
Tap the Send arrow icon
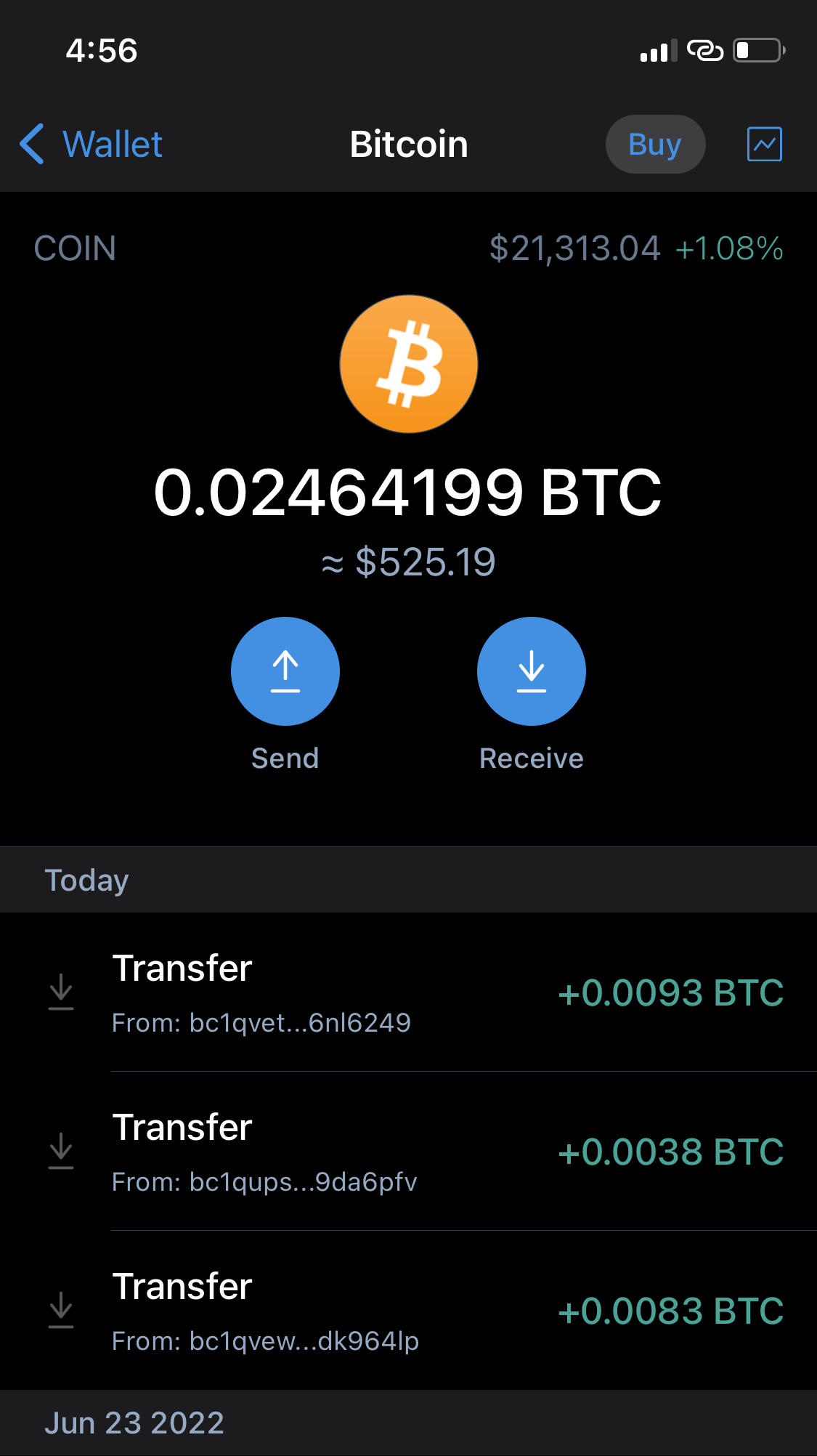click(285, 671)
